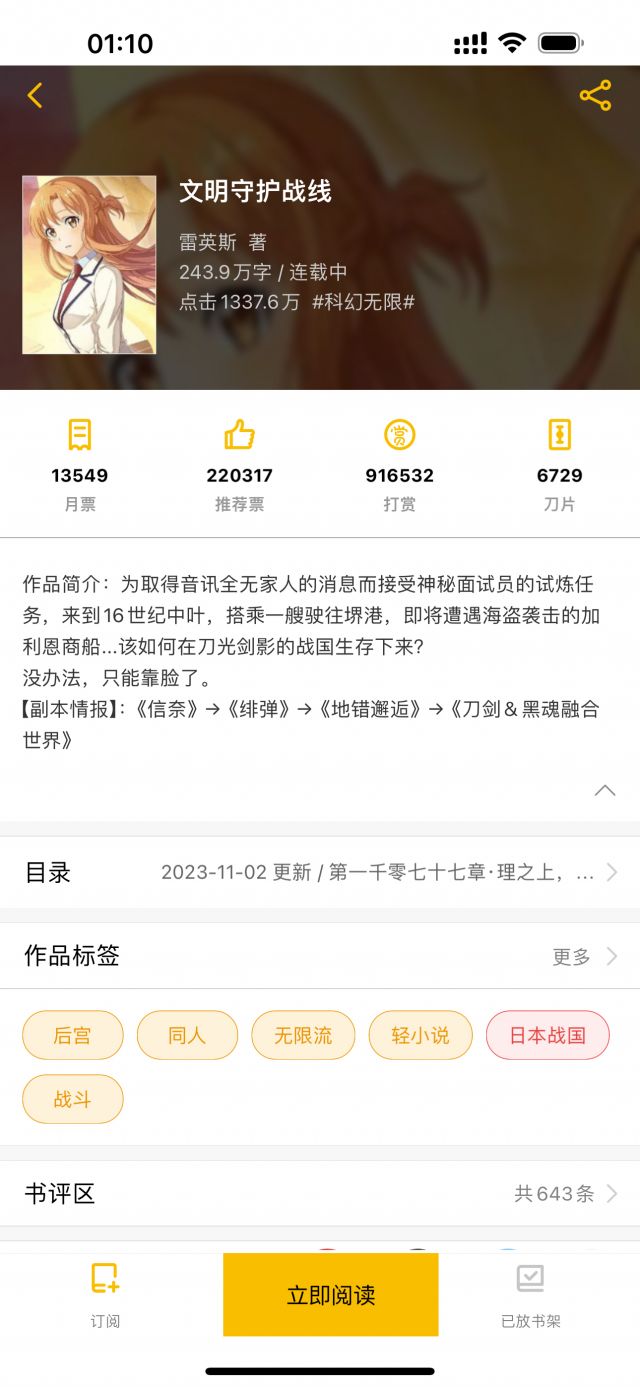Collapse the 作品简介 description
Image resolution: width=640 pixels, height=1387 pixels.
(x=604, y=791)
